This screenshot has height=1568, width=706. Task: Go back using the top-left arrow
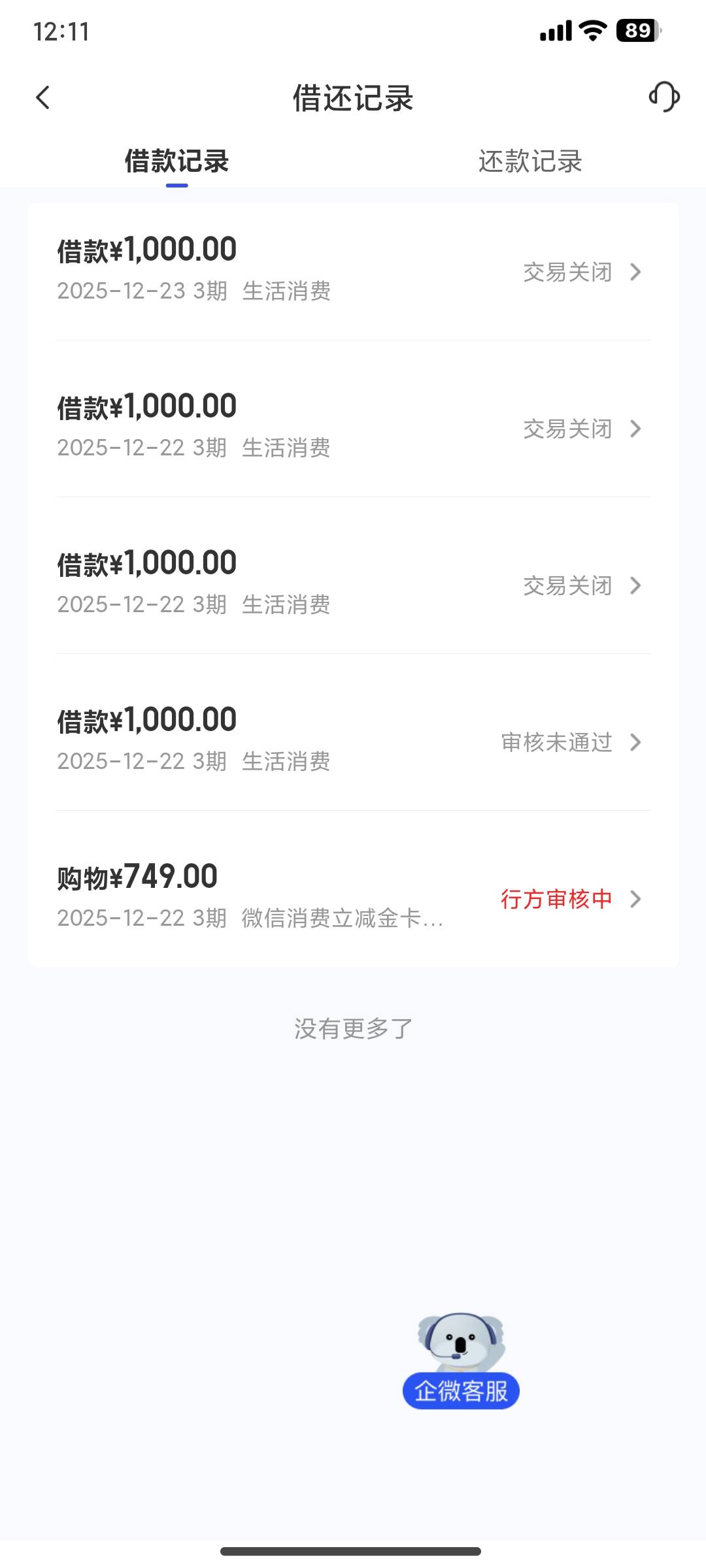point(42,98)
